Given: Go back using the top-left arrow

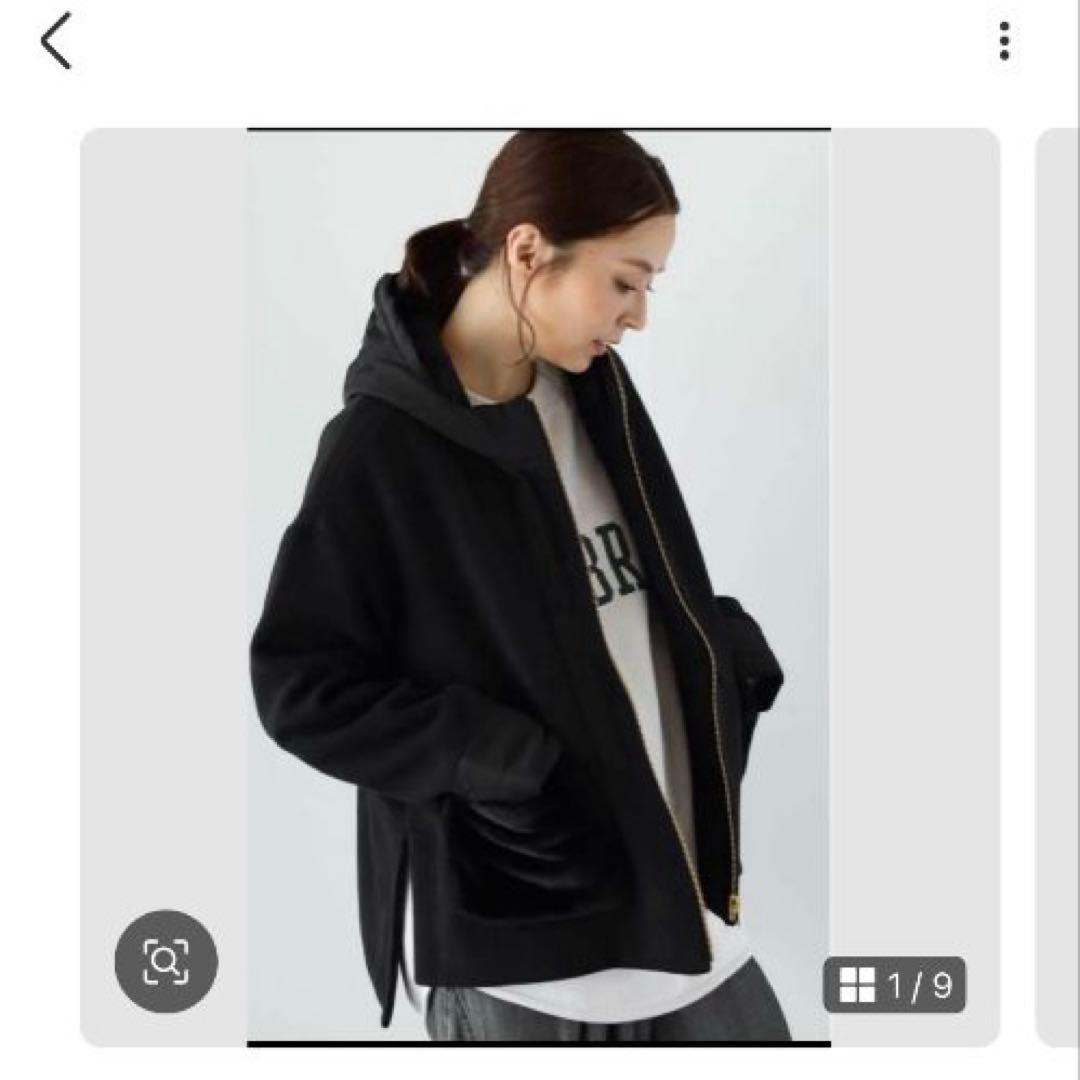Looking at the screenshot, I should (x=56, y=44).
